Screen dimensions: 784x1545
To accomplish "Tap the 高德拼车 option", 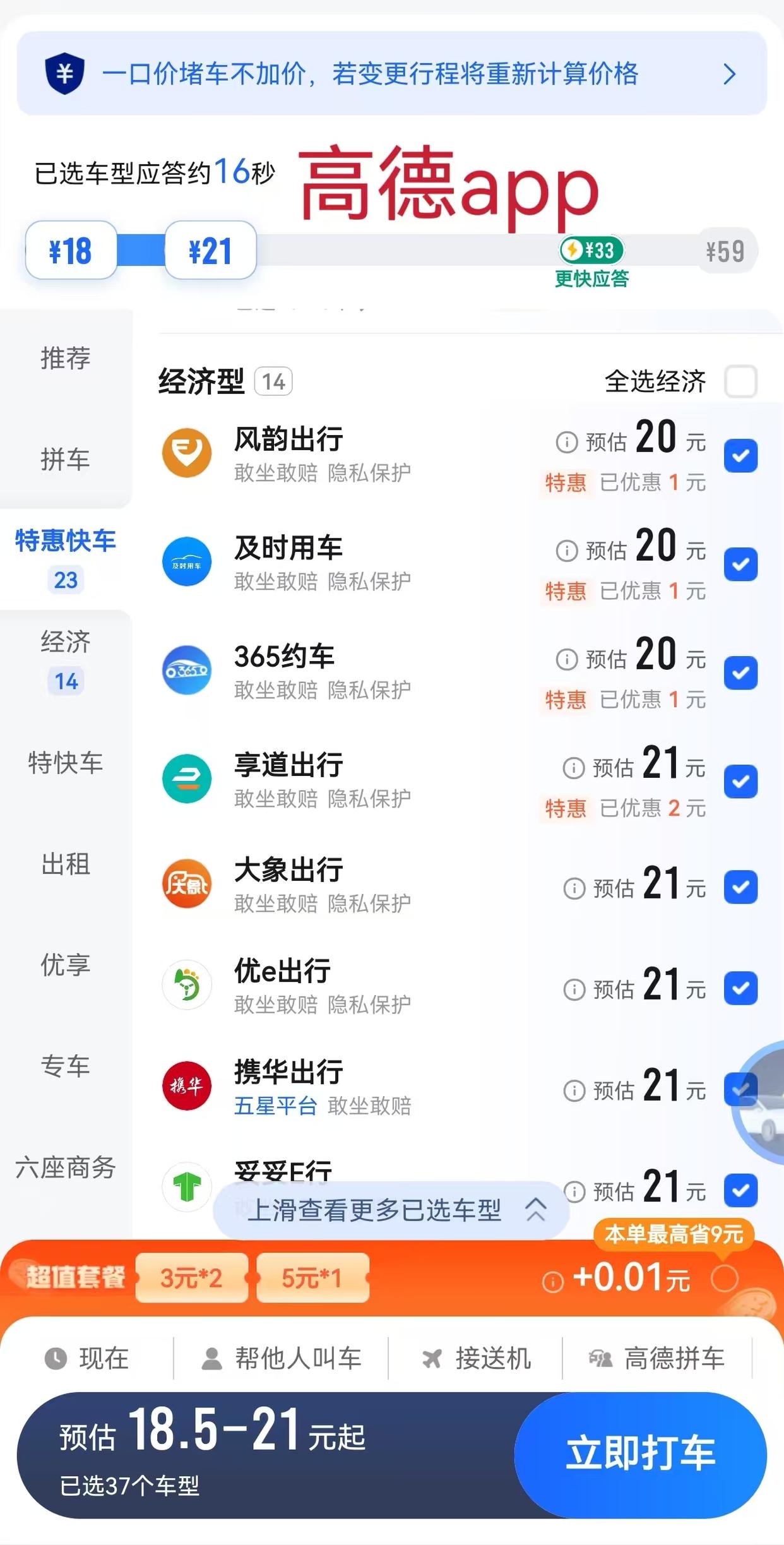I will tap(656, 1358).
